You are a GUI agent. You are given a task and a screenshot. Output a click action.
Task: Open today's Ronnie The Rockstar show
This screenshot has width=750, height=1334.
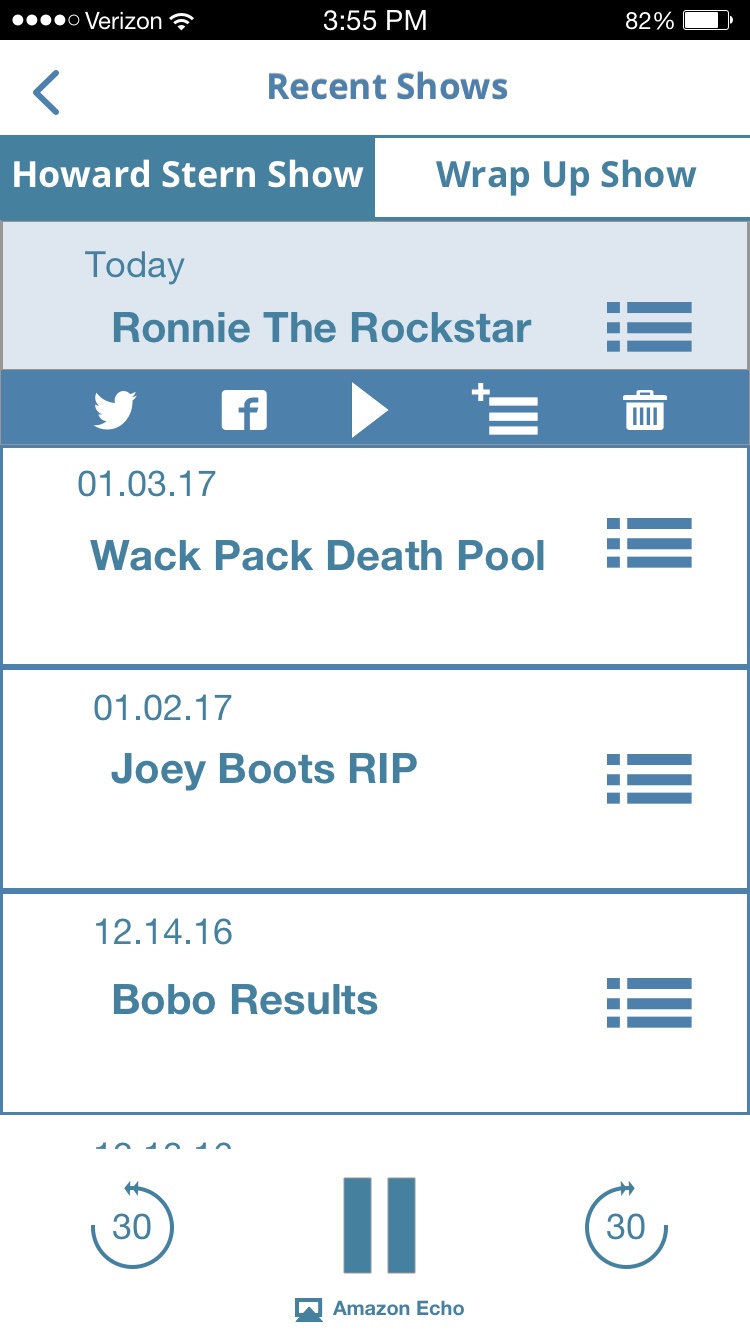point(375,296)
